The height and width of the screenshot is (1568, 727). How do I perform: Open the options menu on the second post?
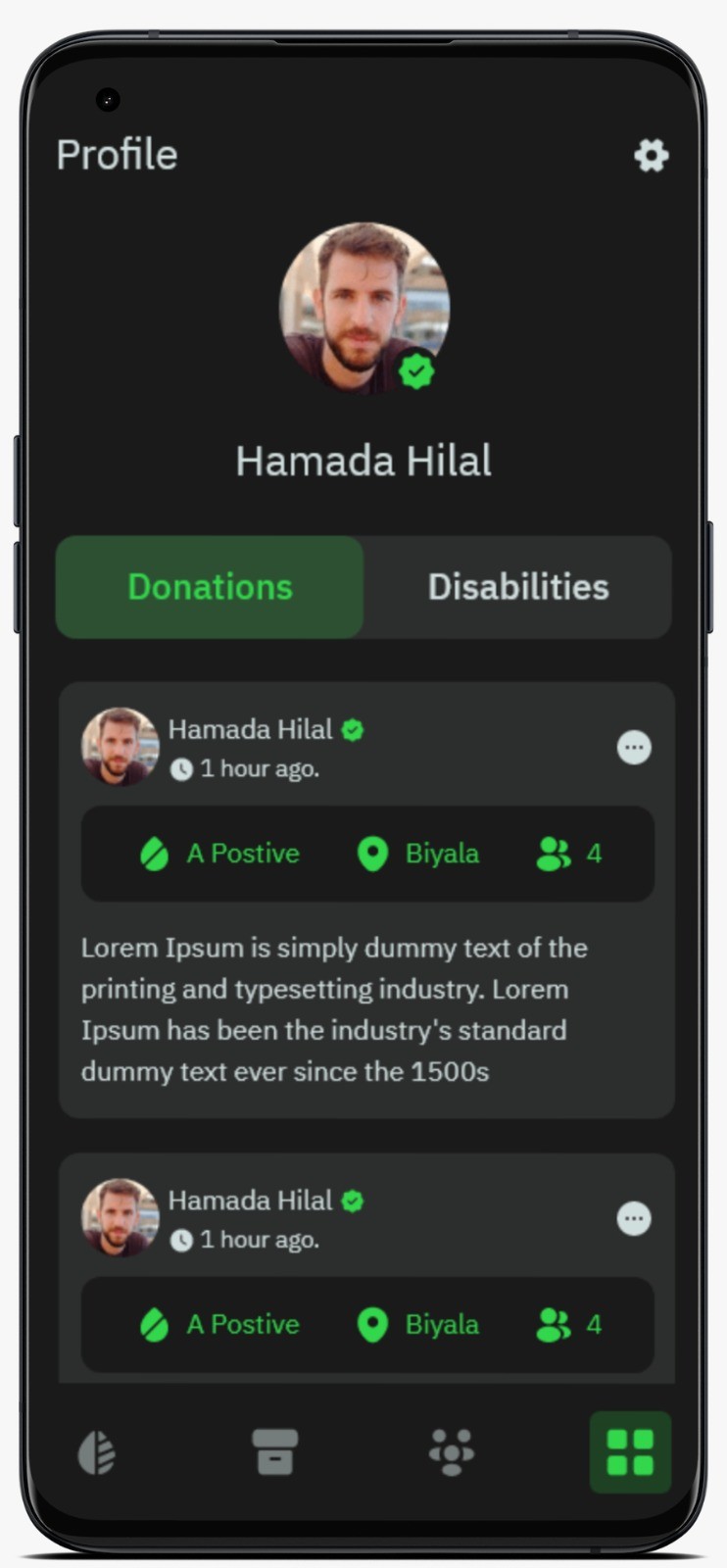(634, 1219)
